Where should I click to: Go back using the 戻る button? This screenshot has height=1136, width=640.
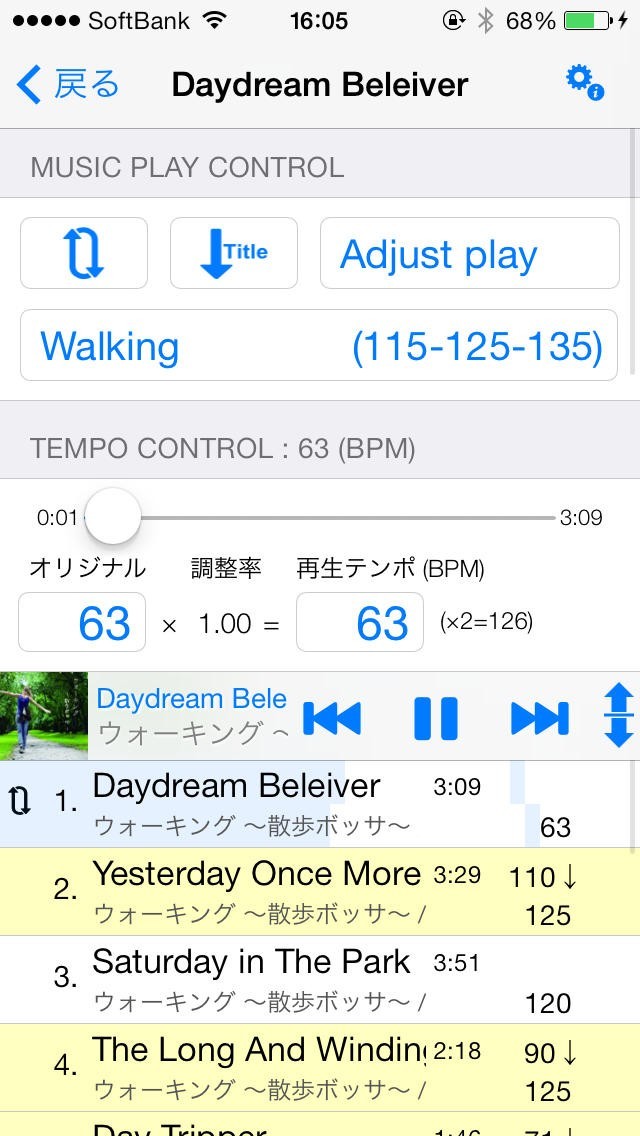coord(68,85)
